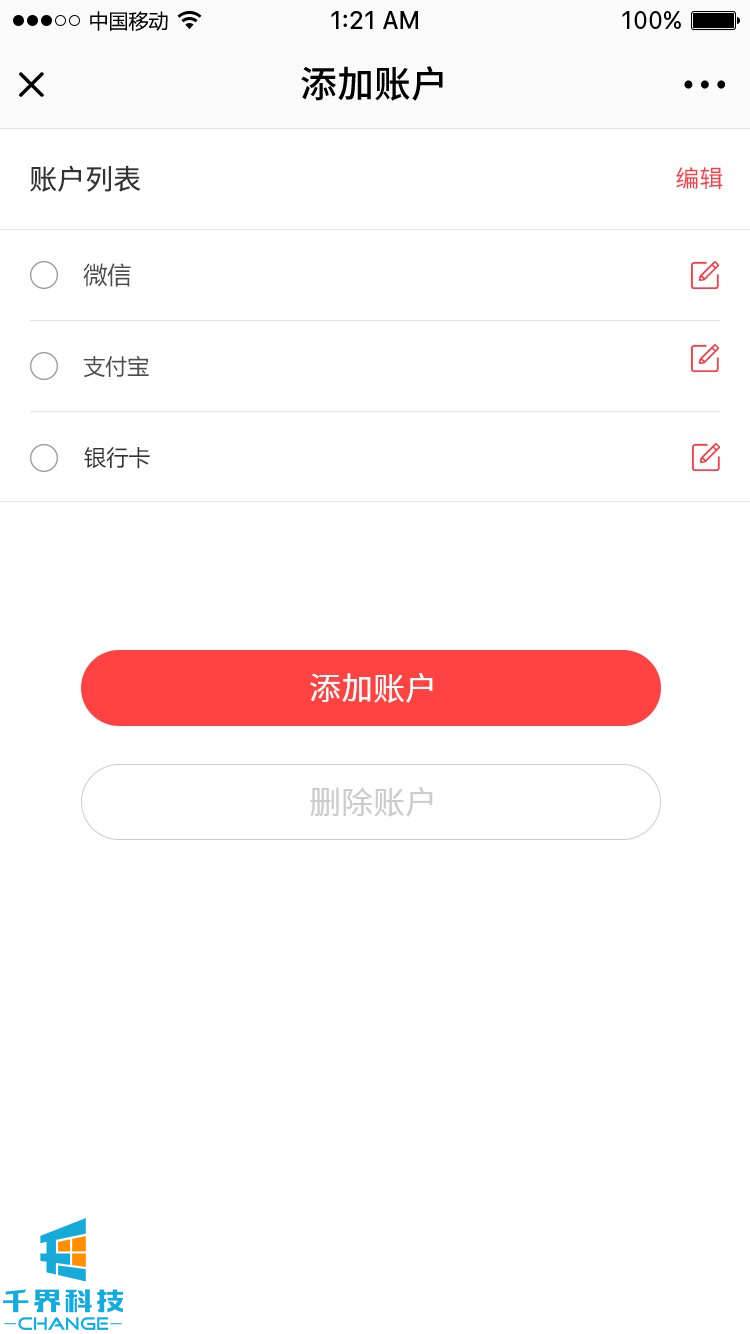The image size is (750, 1334).
Task: Close the 添加账户 page
Action: (32, 85)
